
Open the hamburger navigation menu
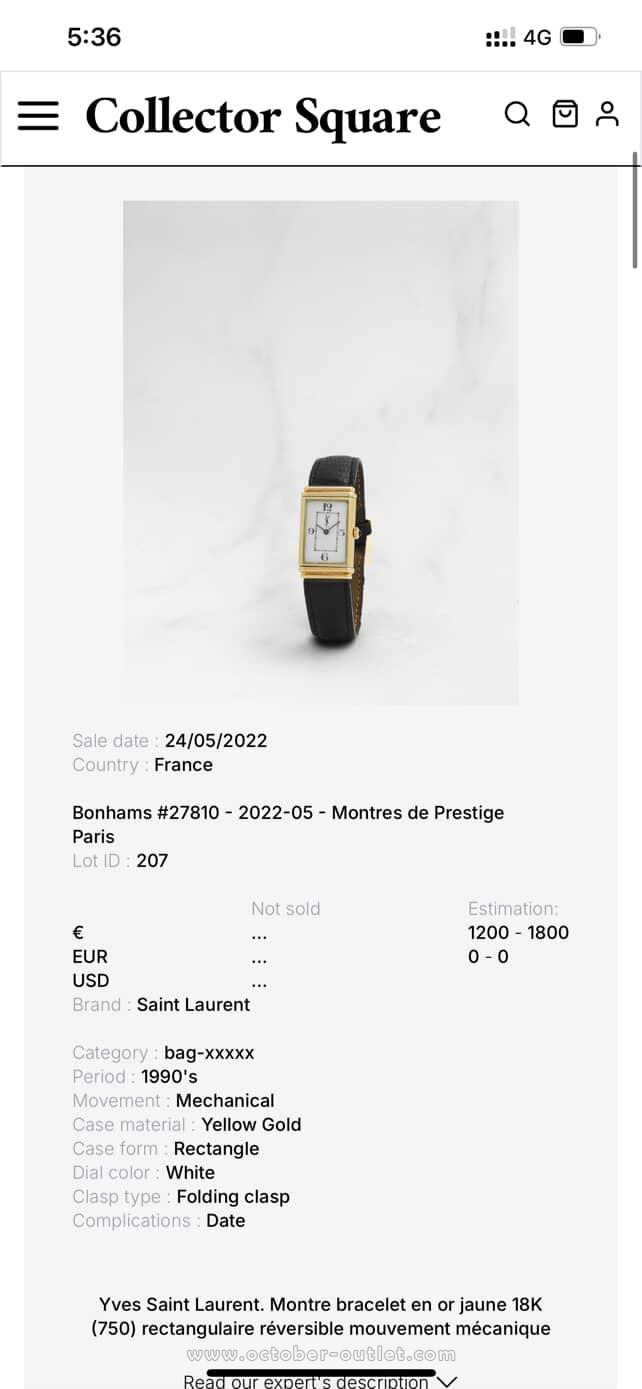coord(38,115)
